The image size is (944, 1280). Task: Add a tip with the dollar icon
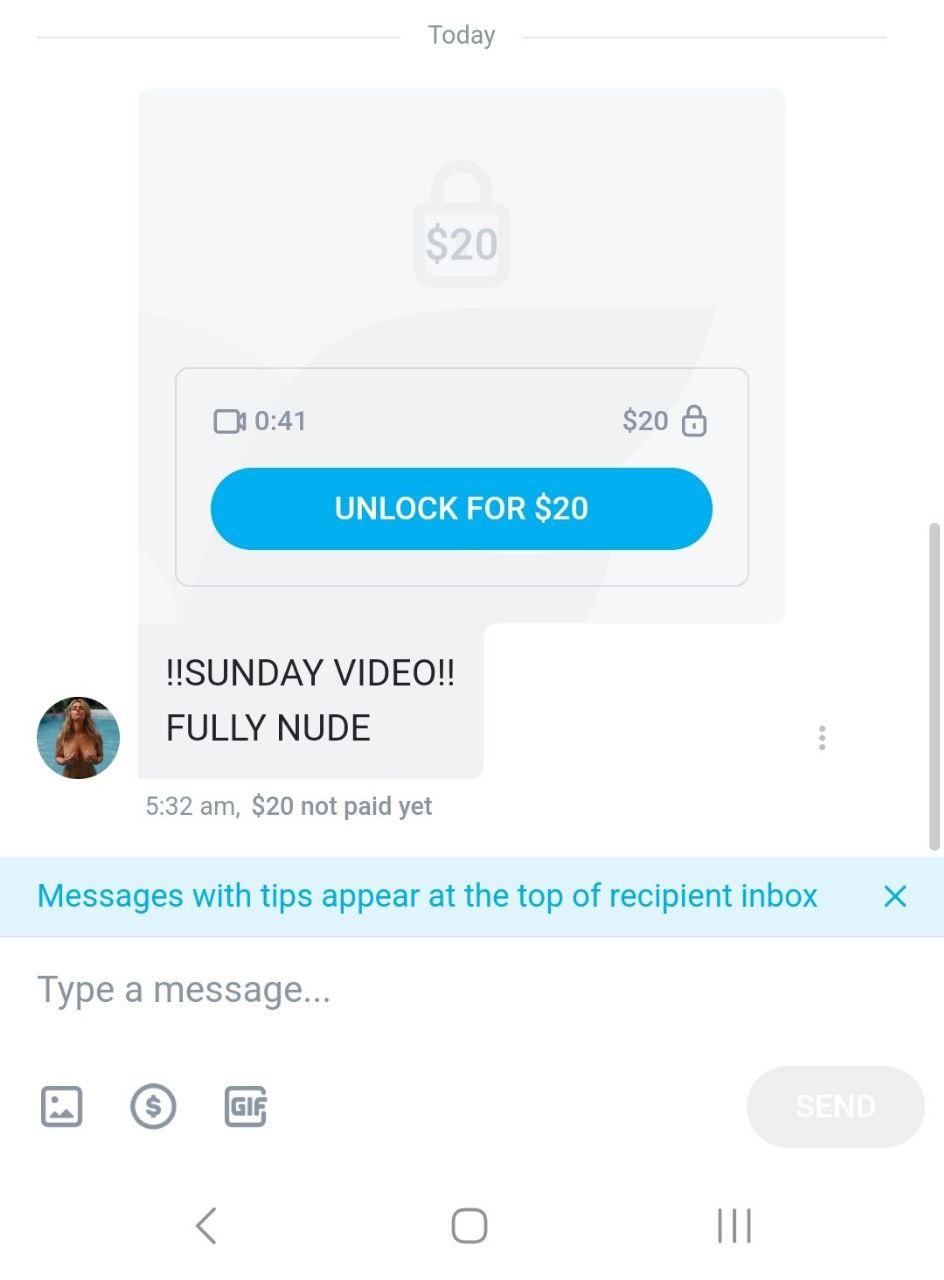(153, 1106)
